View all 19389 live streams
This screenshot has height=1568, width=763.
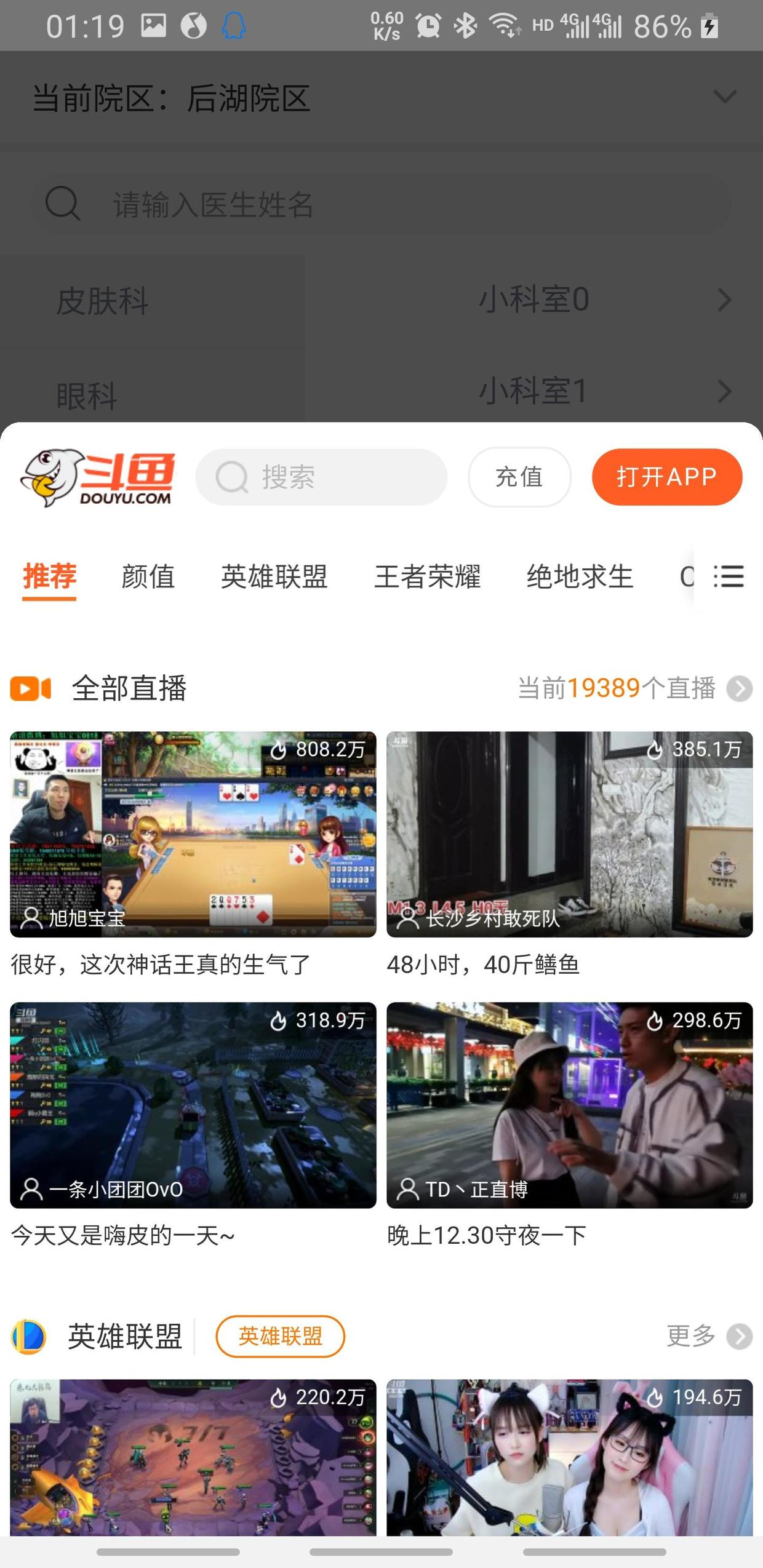(x=634, y=688)
